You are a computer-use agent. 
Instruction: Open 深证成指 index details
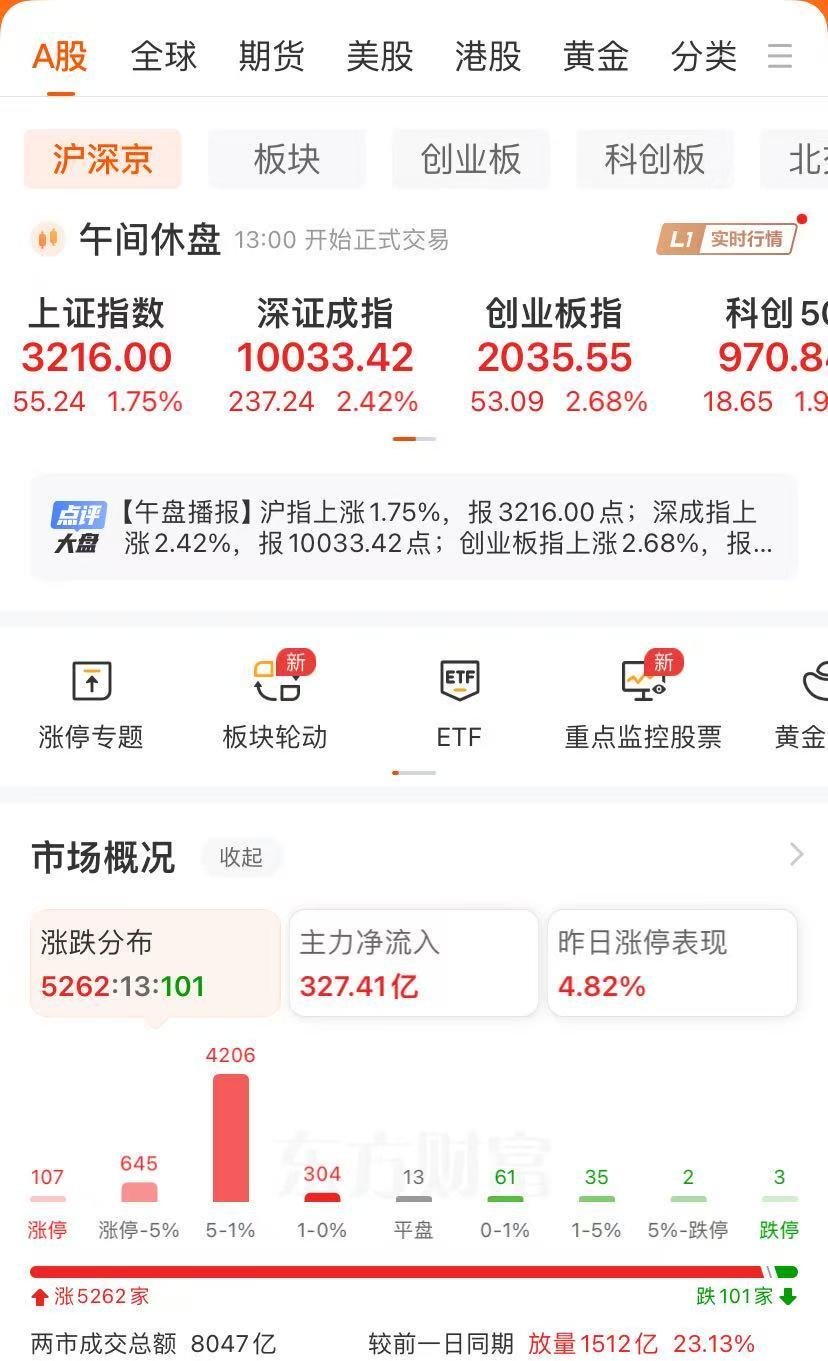tap(324, 357)
